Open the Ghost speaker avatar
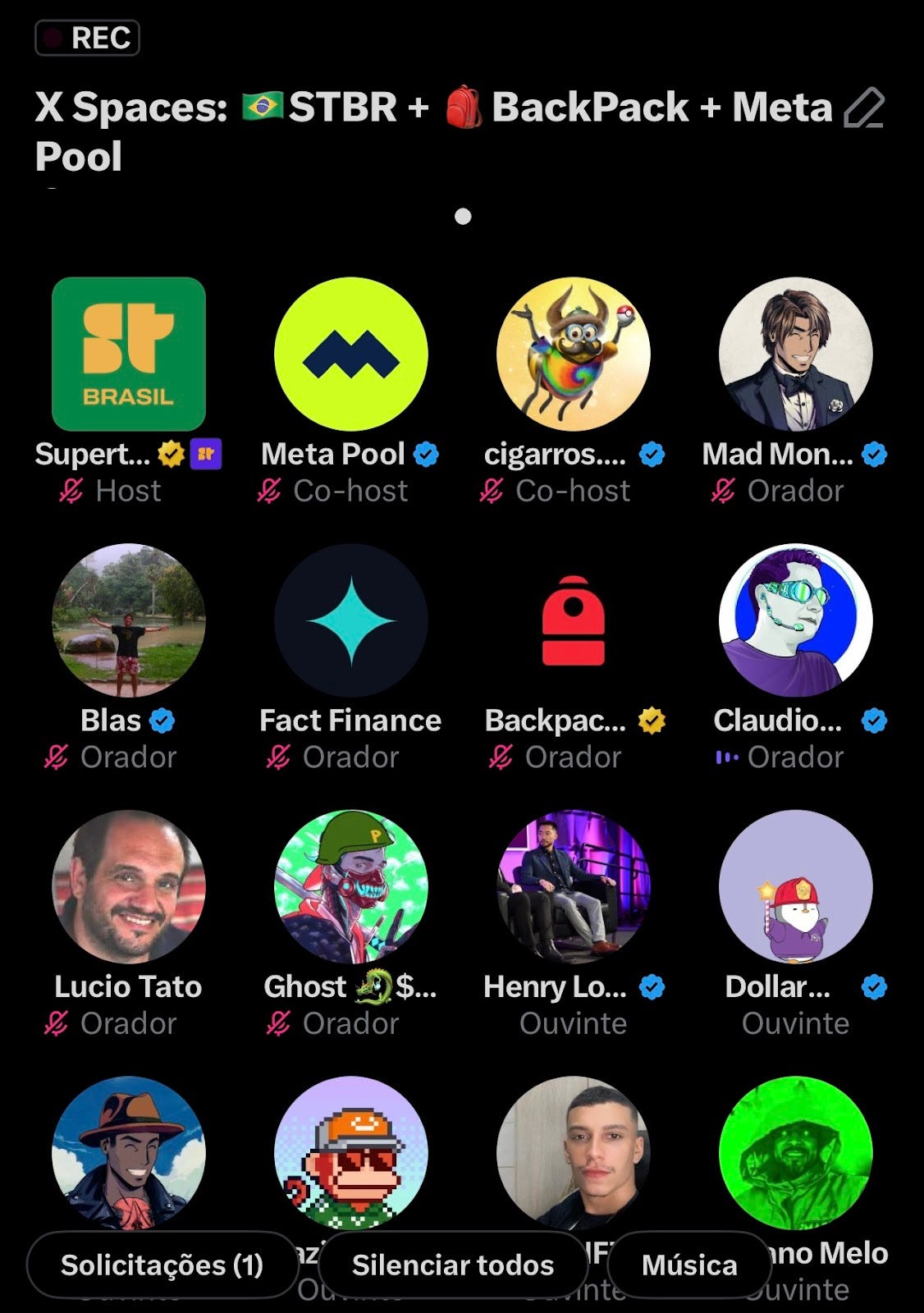The width and height of the screenshot is (924, 1313). 351,886
